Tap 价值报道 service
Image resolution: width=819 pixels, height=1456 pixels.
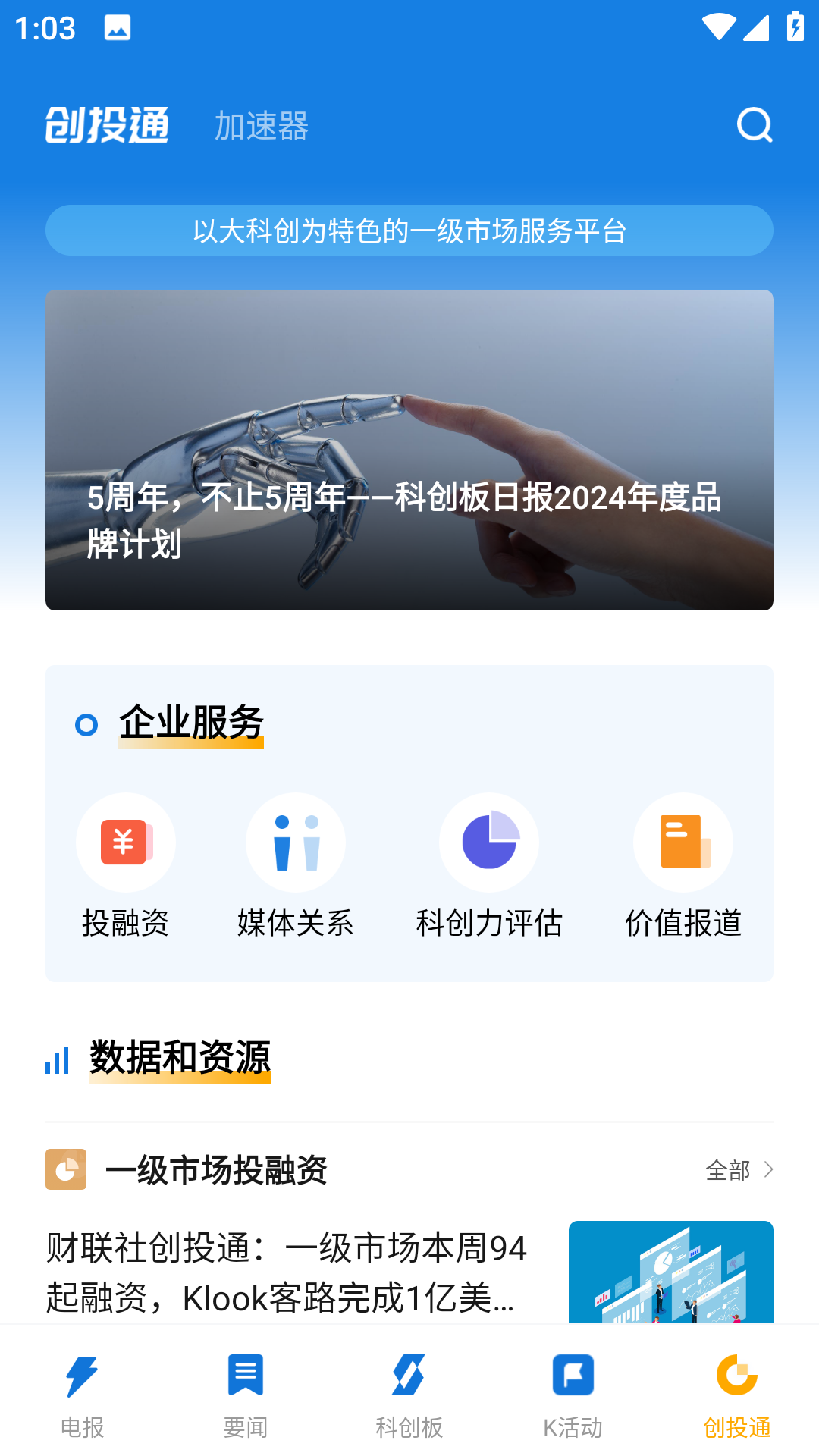[x=683, y=866]
